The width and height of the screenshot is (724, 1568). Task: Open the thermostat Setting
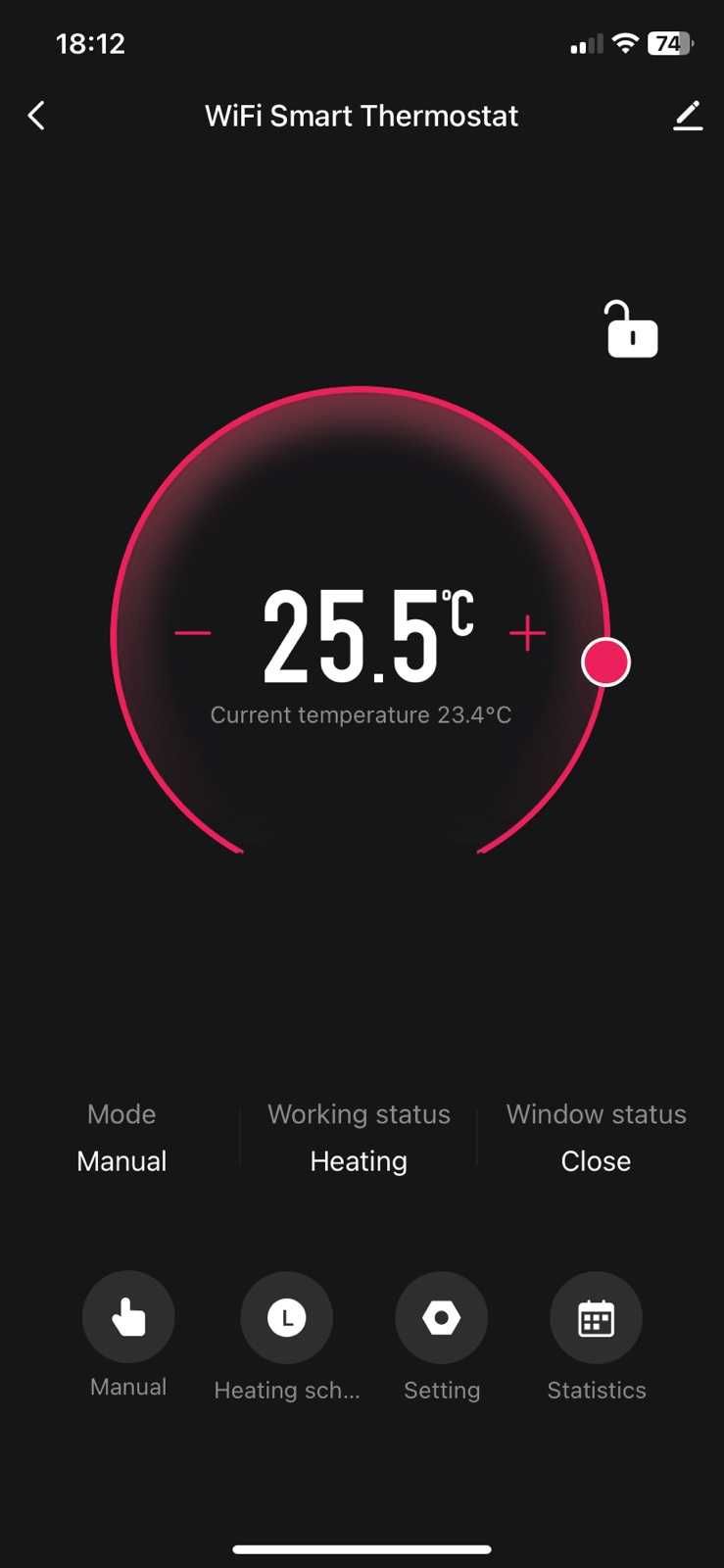coord(442,1317)
